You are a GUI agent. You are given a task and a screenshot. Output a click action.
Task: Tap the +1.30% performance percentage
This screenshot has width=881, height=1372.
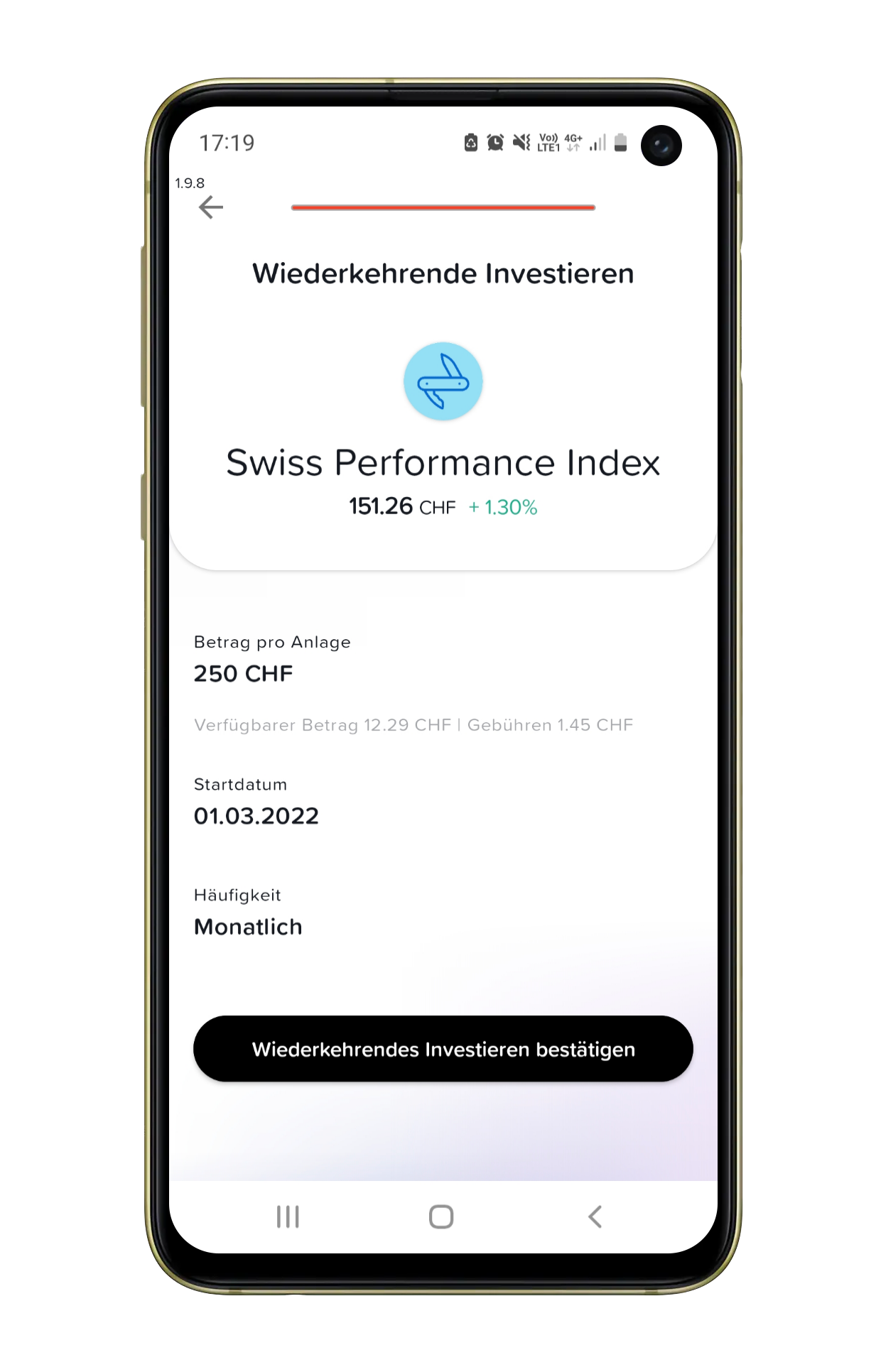(502, 507)
